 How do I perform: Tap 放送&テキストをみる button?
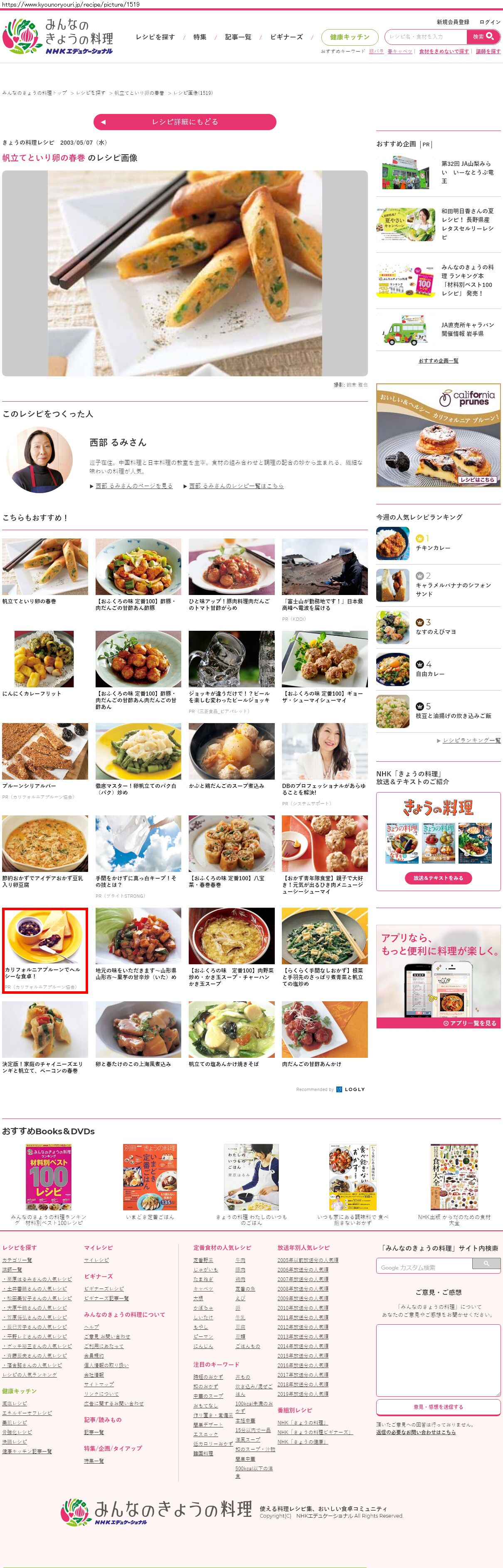point(438,878)
